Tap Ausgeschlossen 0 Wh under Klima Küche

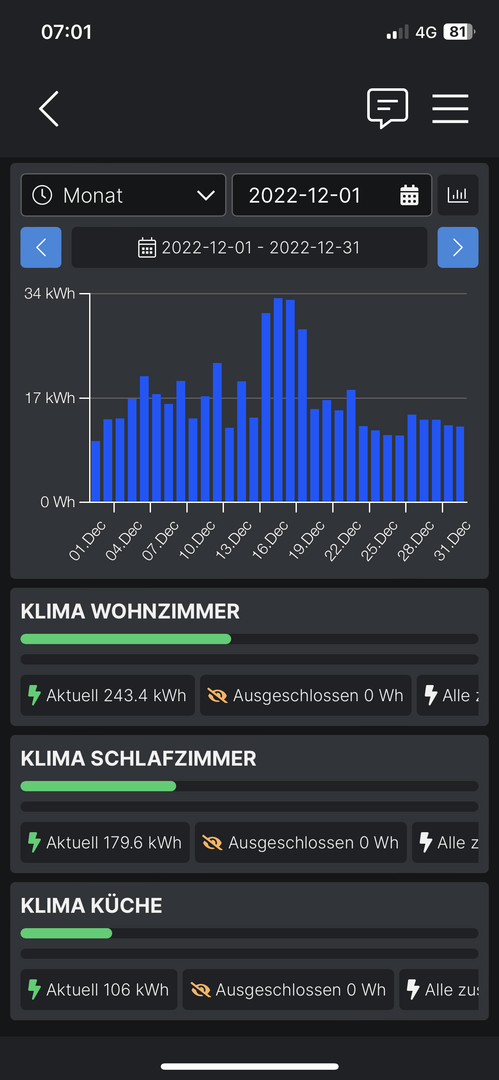[288, 990]
